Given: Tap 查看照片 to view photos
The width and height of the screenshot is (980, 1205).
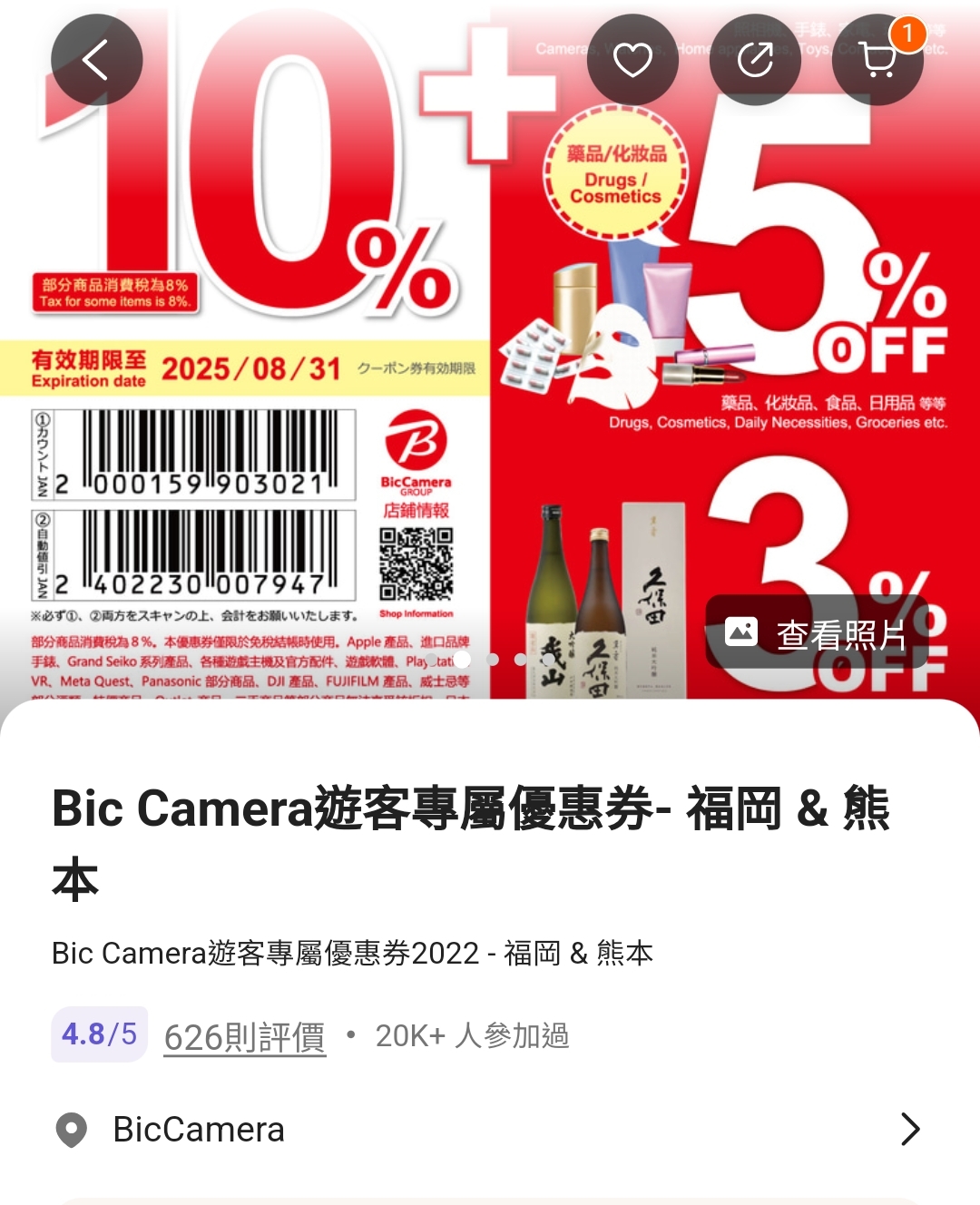Looking at the screenshot, I should point(817,632).
